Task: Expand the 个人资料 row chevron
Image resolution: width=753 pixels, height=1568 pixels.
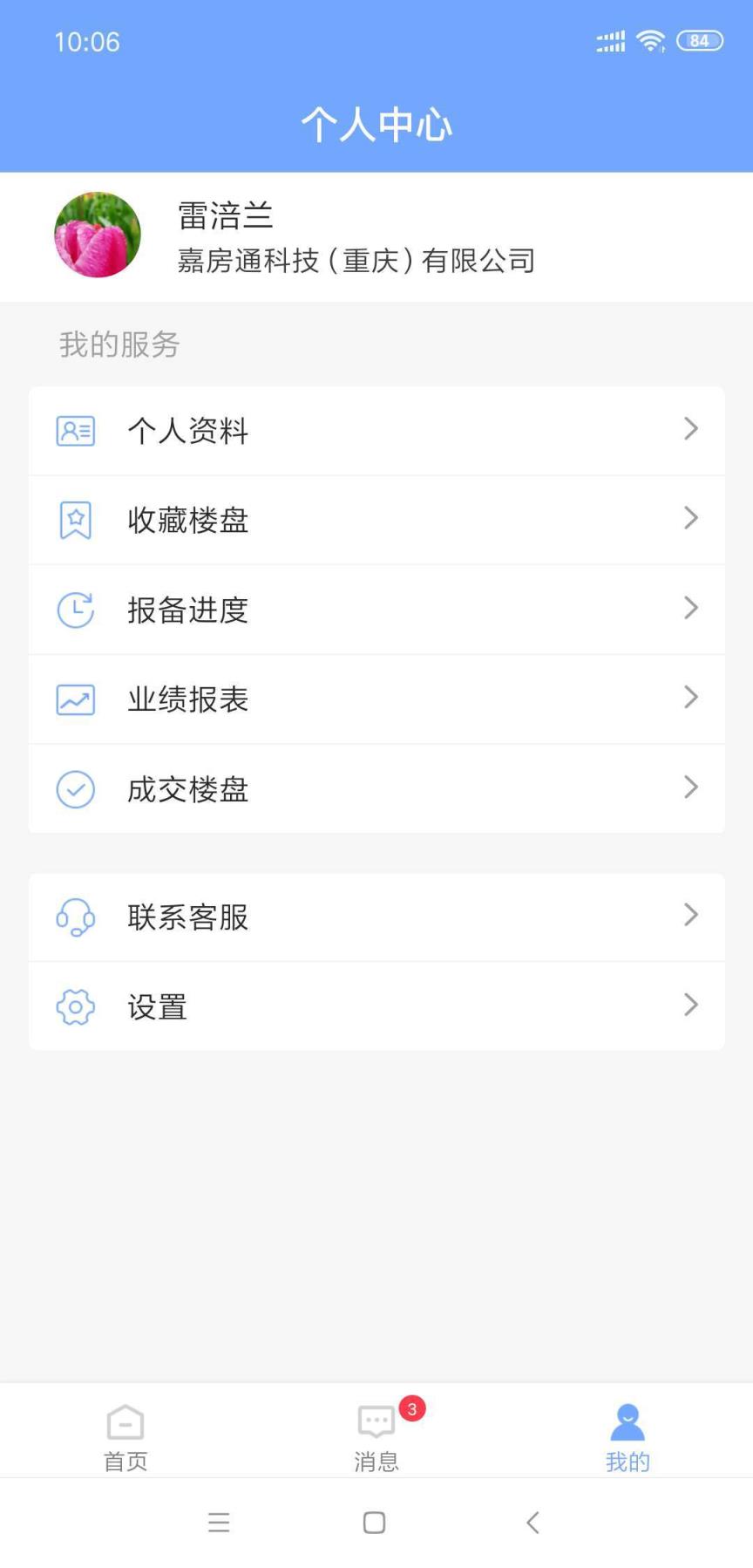Action: [691, 429]
